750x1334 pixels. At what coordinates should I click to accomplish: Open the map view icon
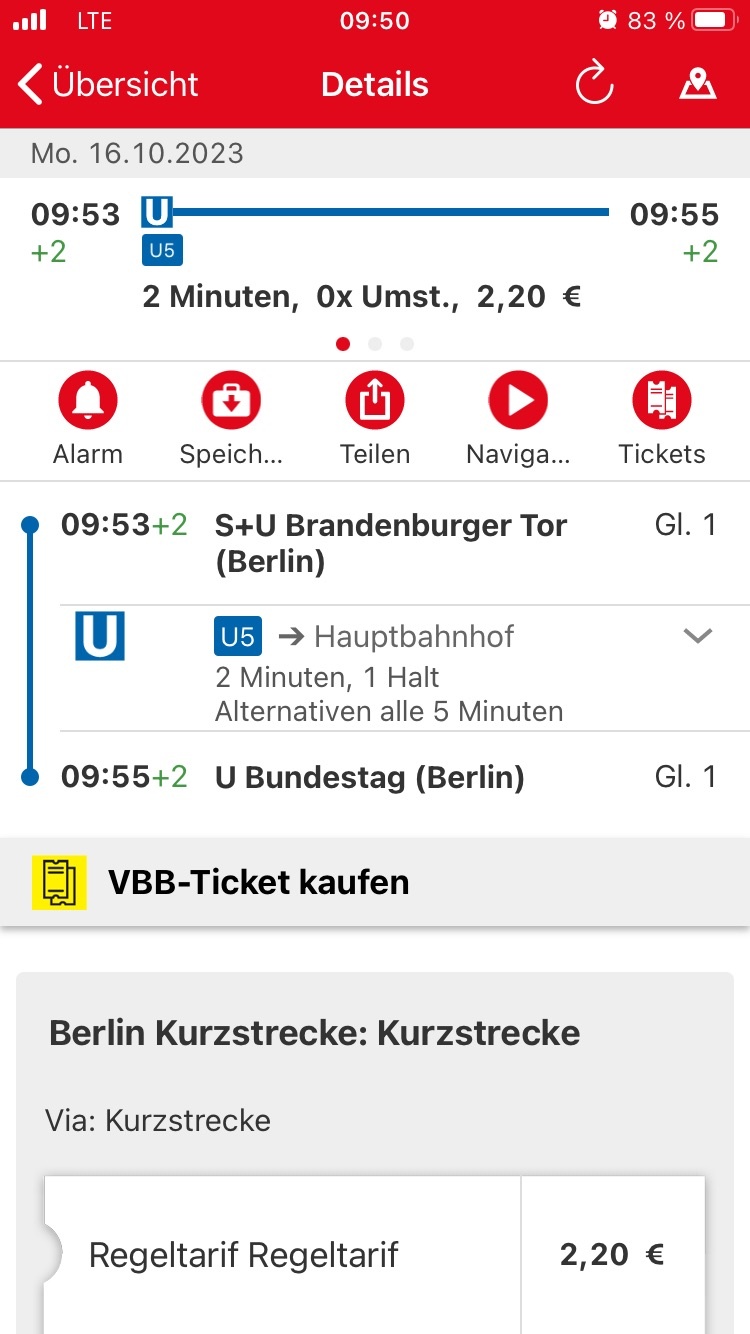(698, 84)
